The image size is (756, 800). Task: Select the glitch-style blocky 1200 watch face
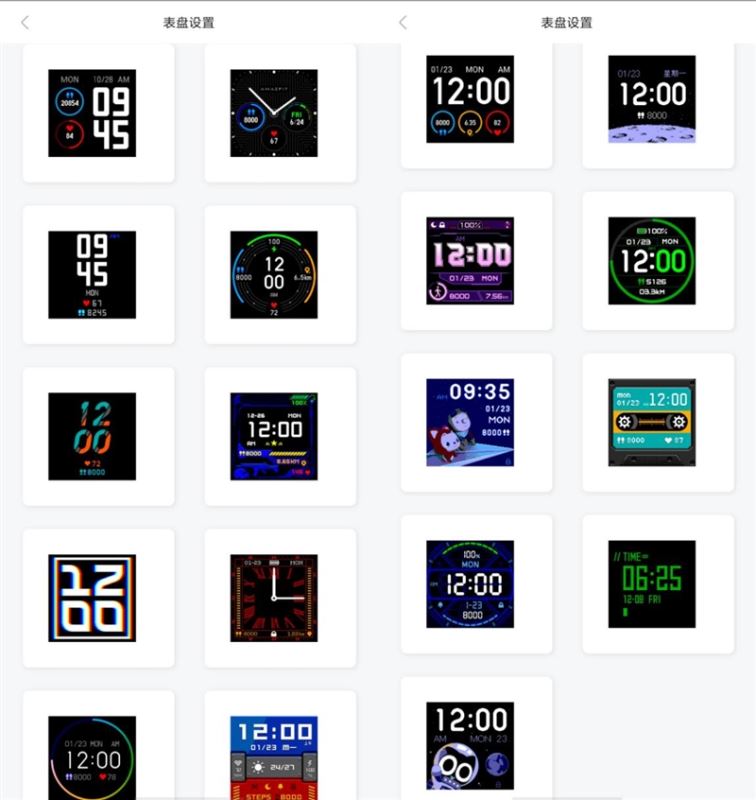[x=92, y=598]
